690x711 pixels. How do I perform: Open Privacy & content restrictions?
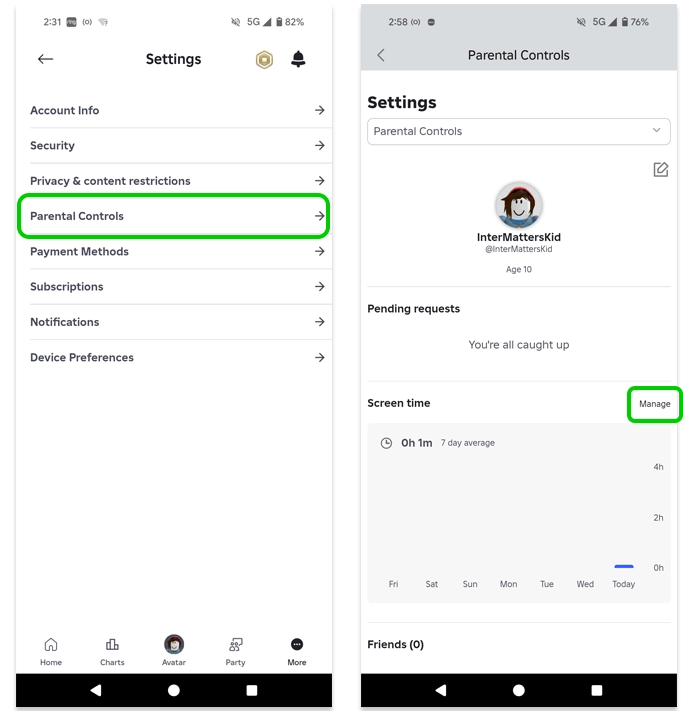(x=177, y=181)
